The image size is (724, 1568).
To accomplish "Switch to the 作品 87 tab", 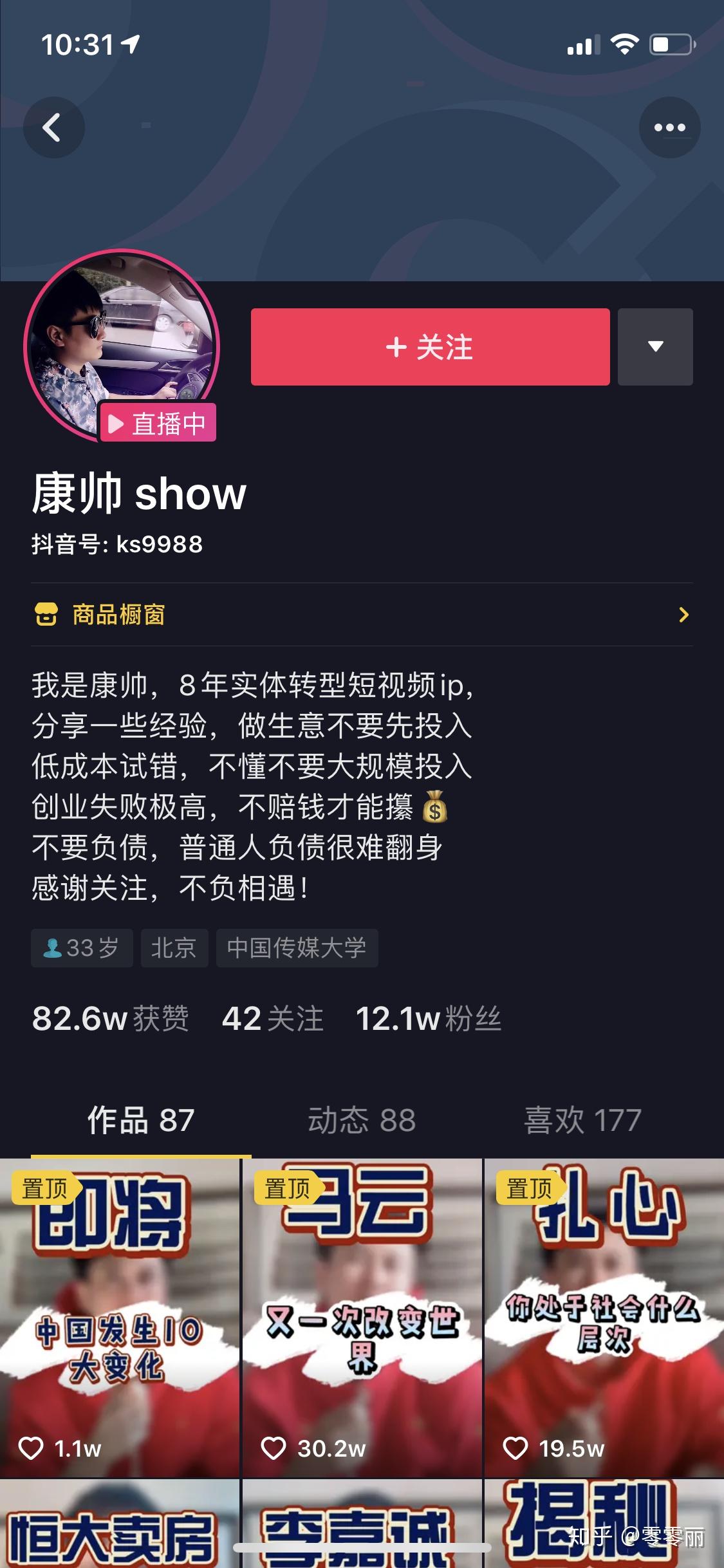I will (140, 1120).
